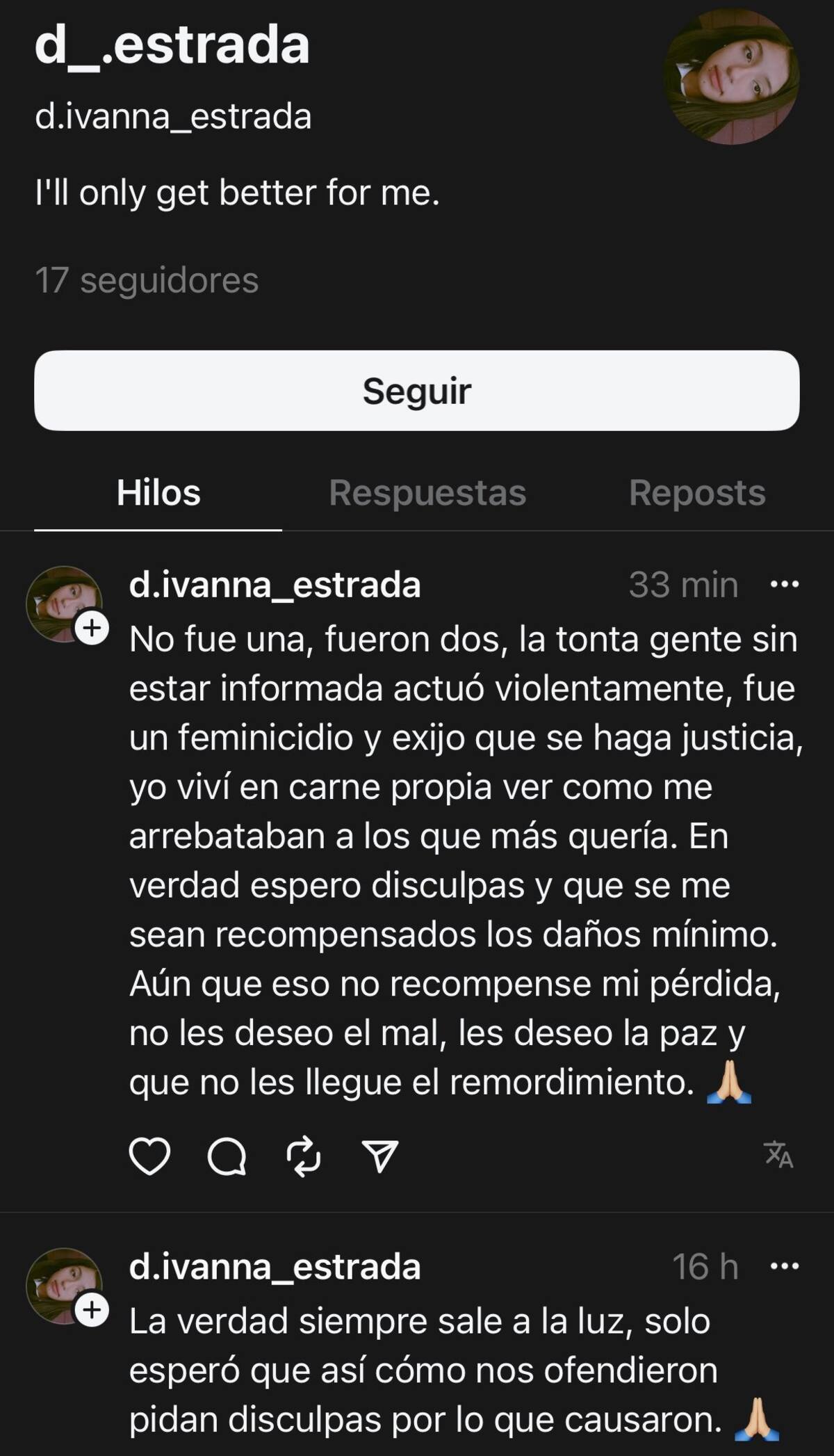This screenshot has height=1456, width=834.
Task: Follow d.ivanna_estrada with the Seguir button
Action: tap(416, 391)
